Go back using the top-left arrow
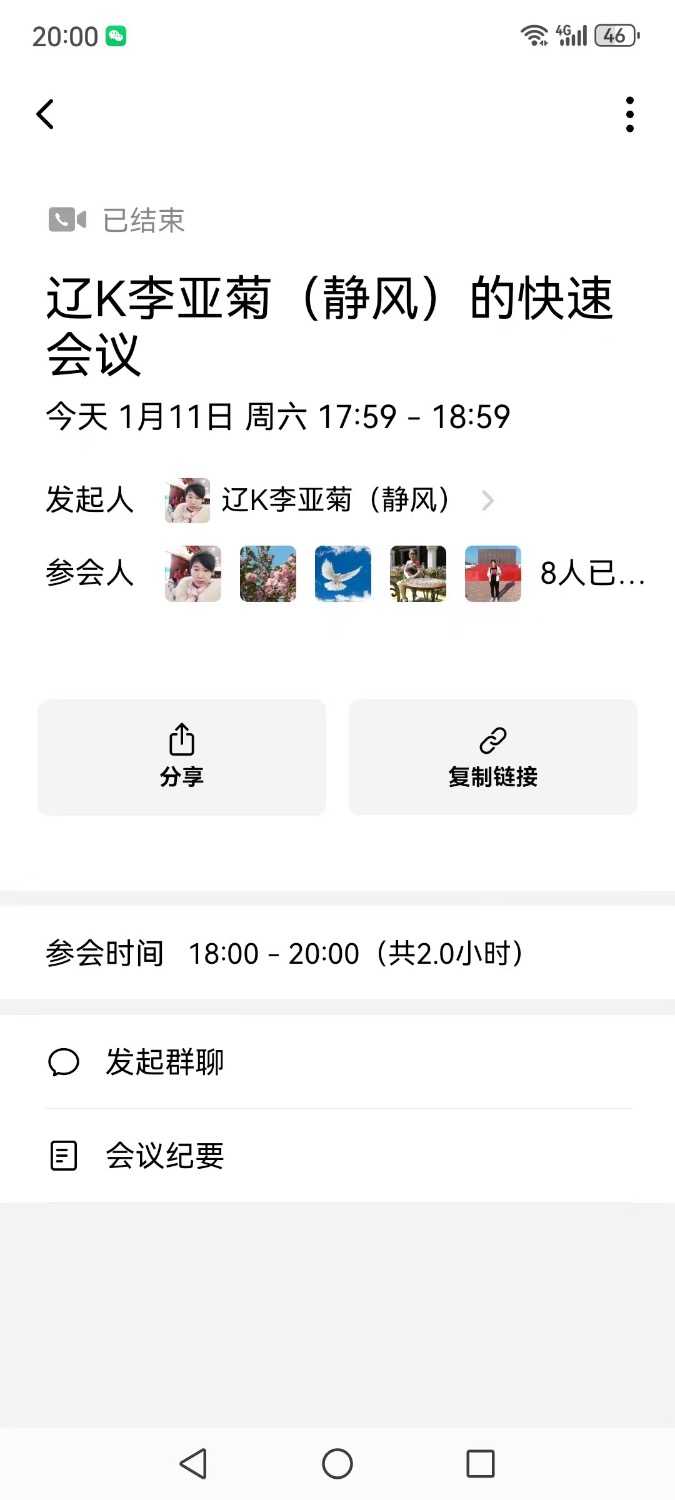 pos(45,114)
